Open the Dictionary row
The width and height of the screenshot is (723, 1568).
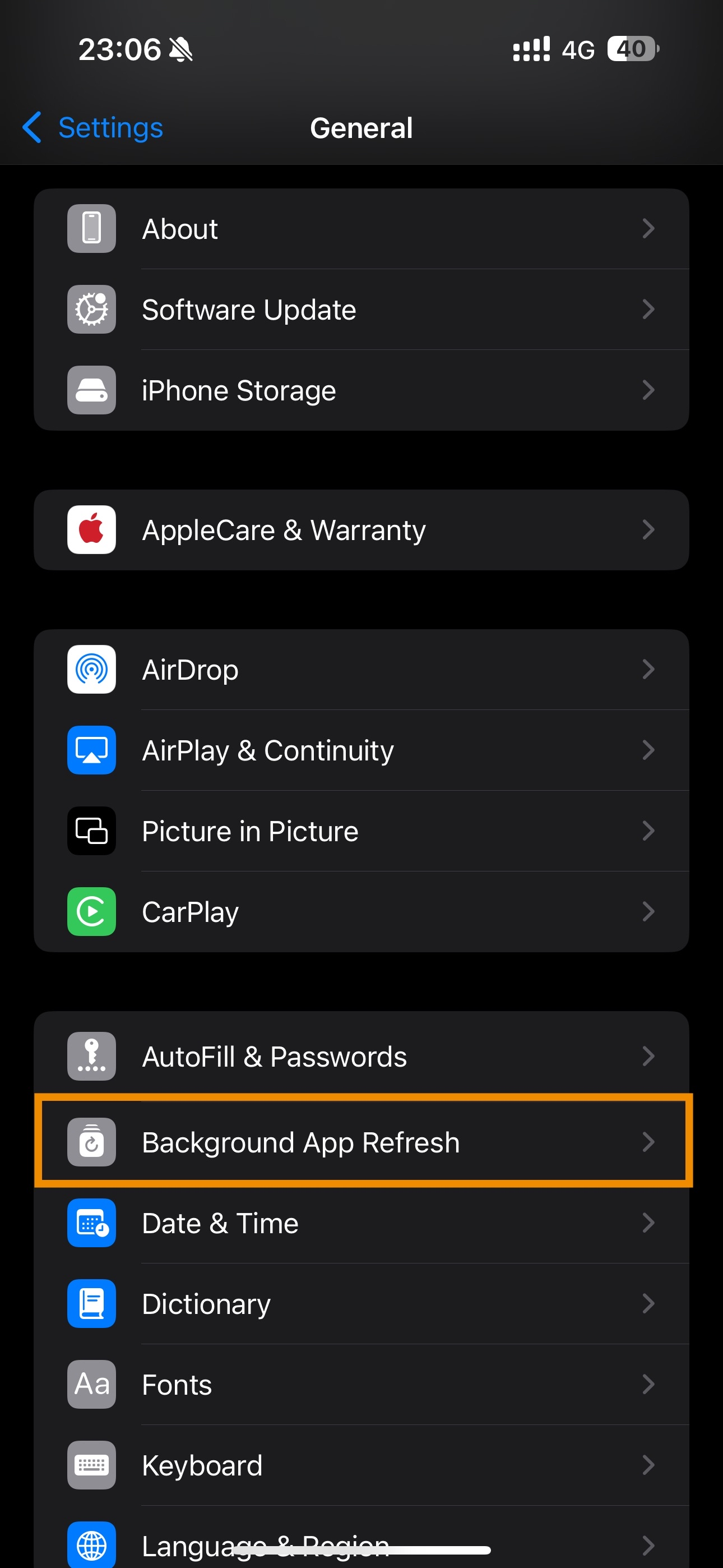(x=361, y=1304)
